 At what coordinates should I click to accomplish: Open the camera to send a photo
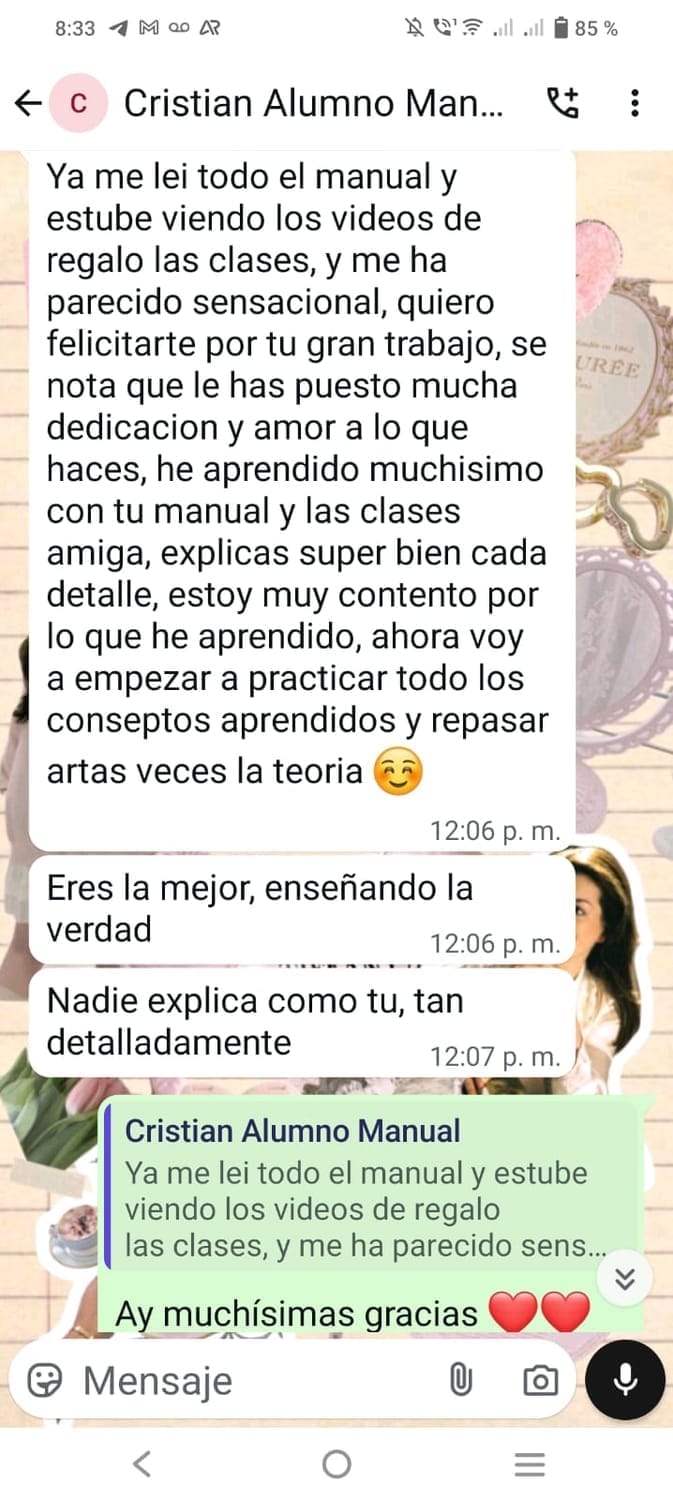(540, 1381)
